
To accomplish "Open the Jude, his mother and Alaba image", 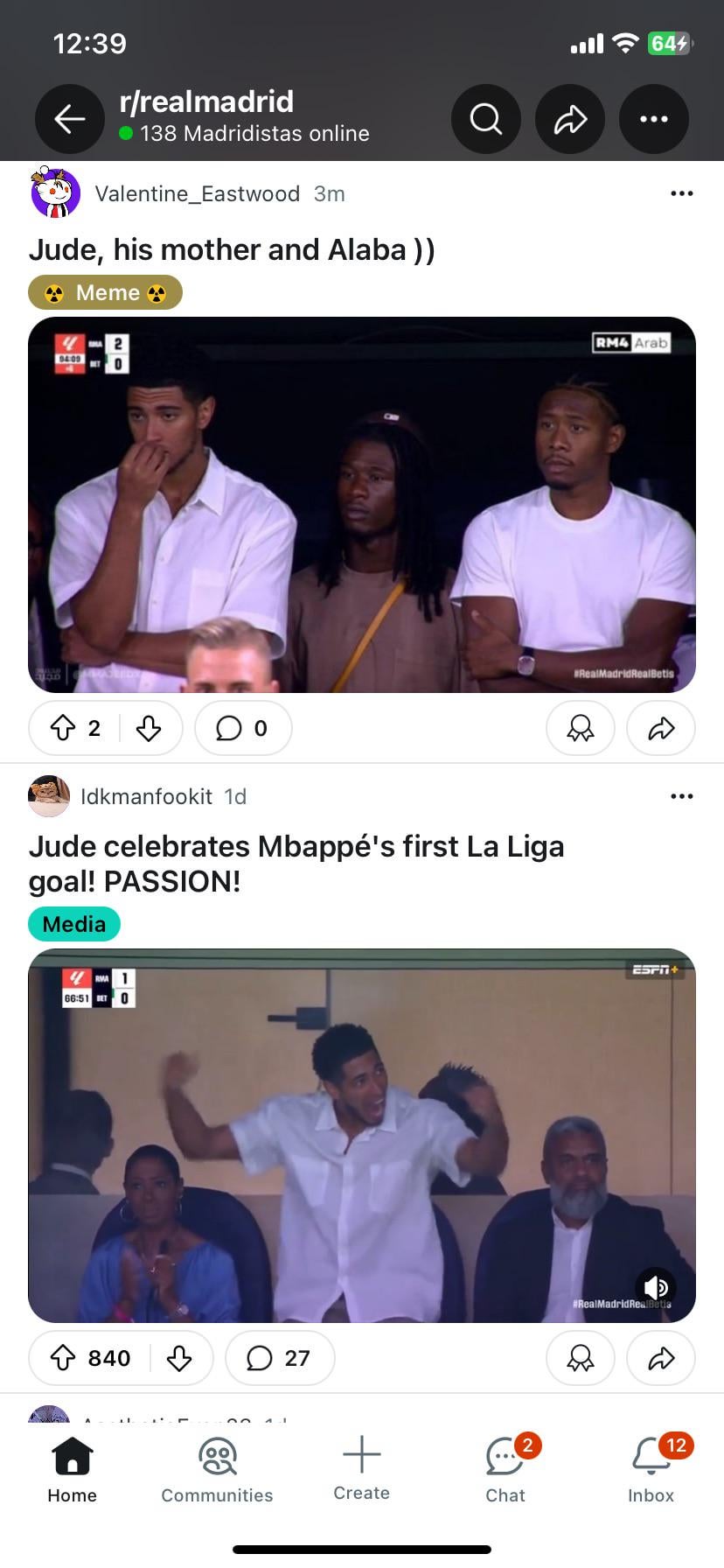I will (362, 504).
